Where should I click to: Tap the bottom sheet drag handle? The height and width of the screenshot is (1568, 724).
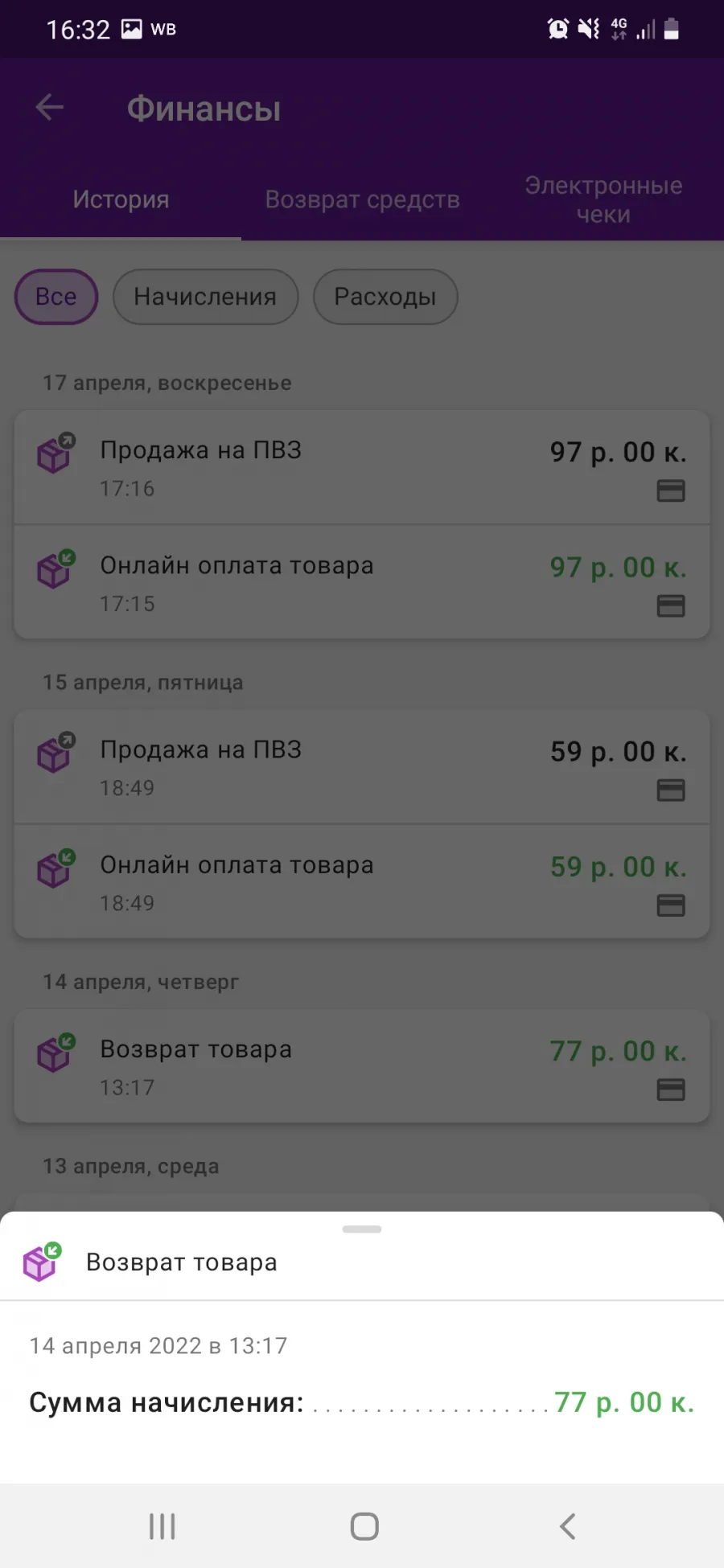362,1229
